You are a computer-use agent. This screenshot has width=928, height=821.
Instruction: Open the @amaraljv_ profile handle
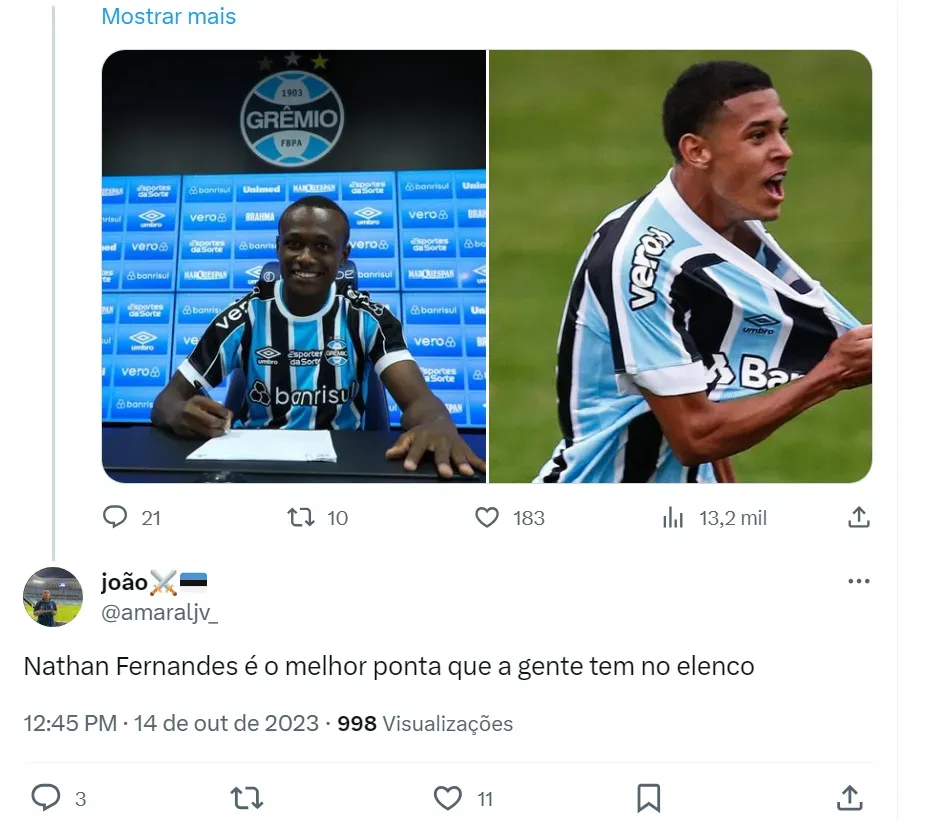pos(159,613)
